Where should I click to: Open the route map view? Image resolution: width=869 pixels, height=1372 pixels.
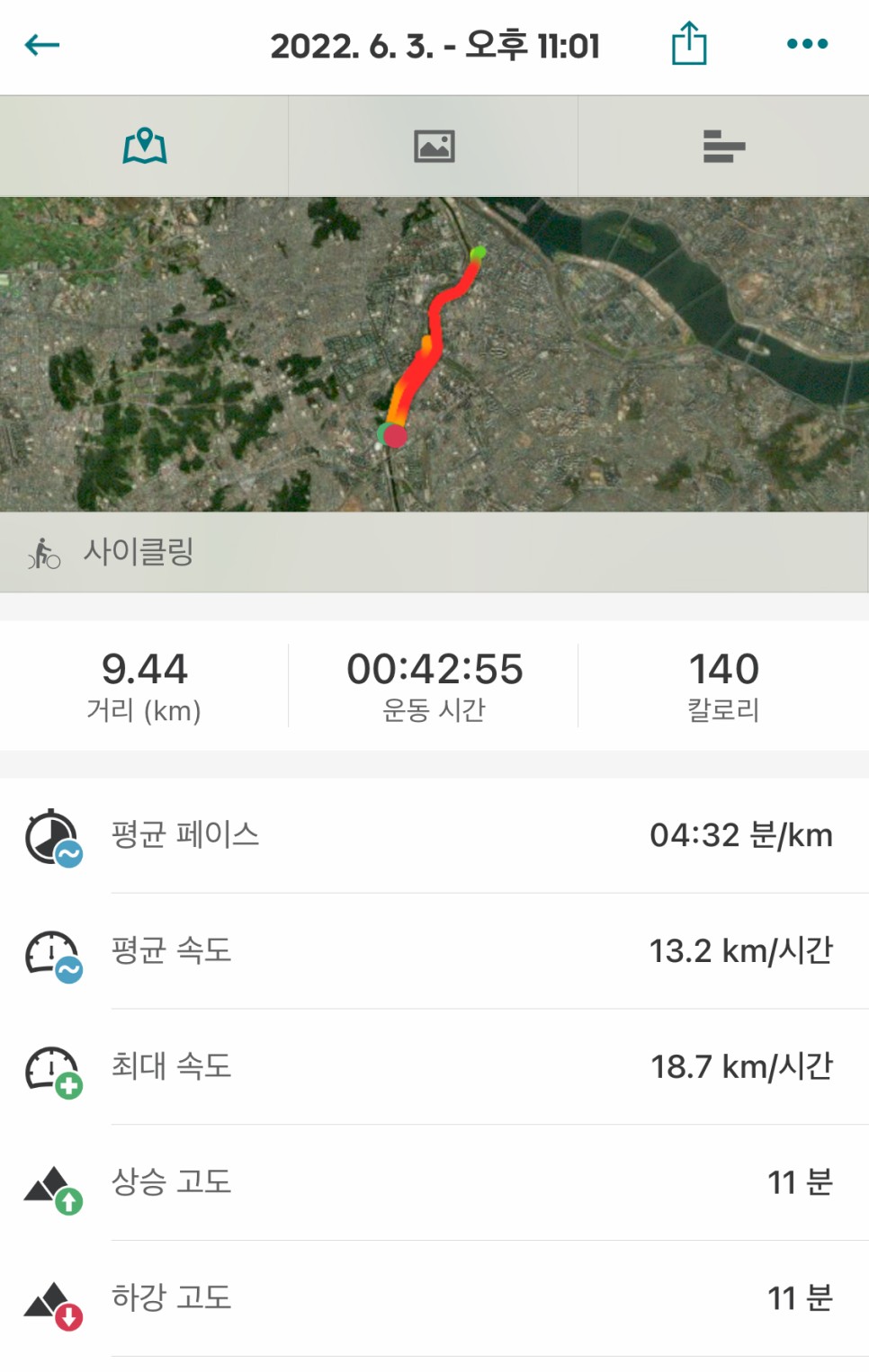click(434, 354)
